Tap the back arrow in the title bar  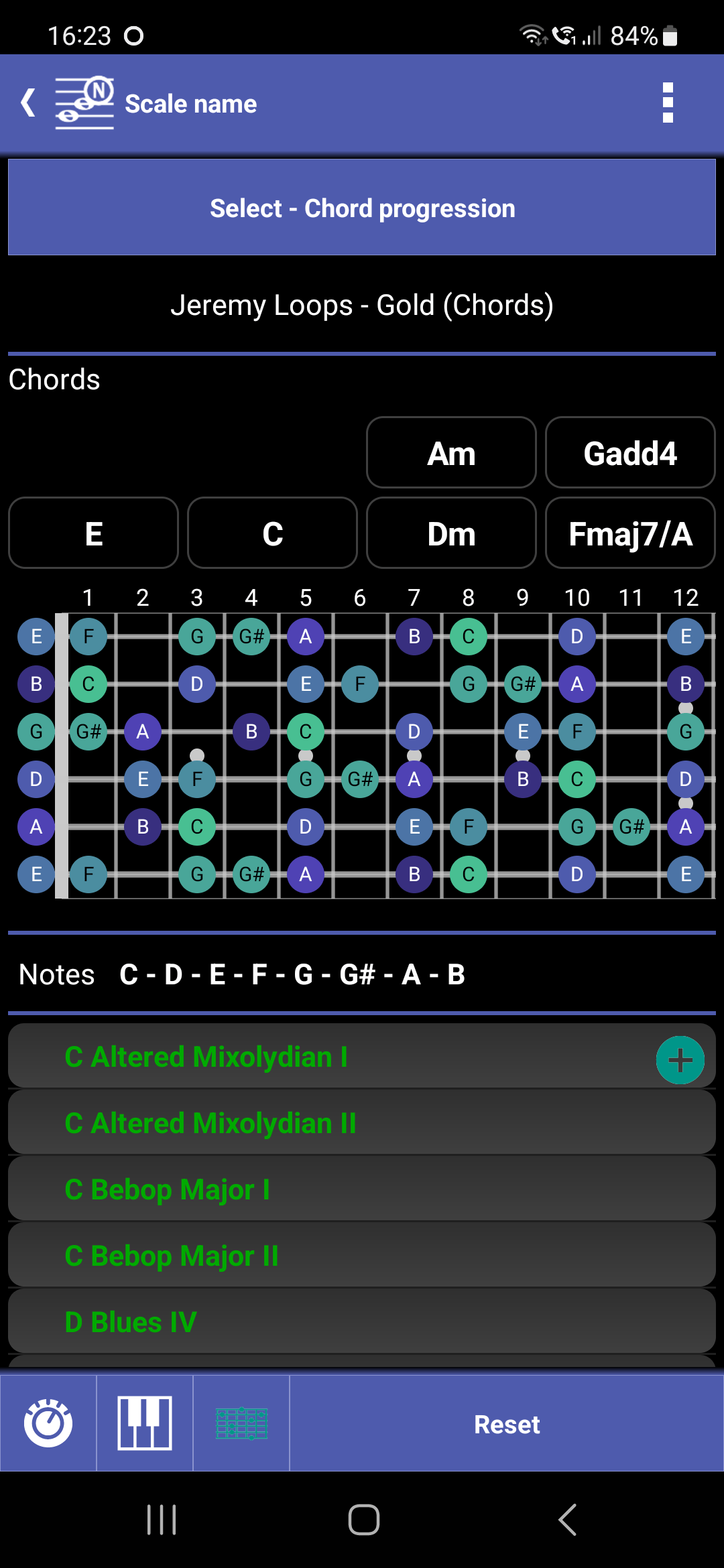(27, 102)
